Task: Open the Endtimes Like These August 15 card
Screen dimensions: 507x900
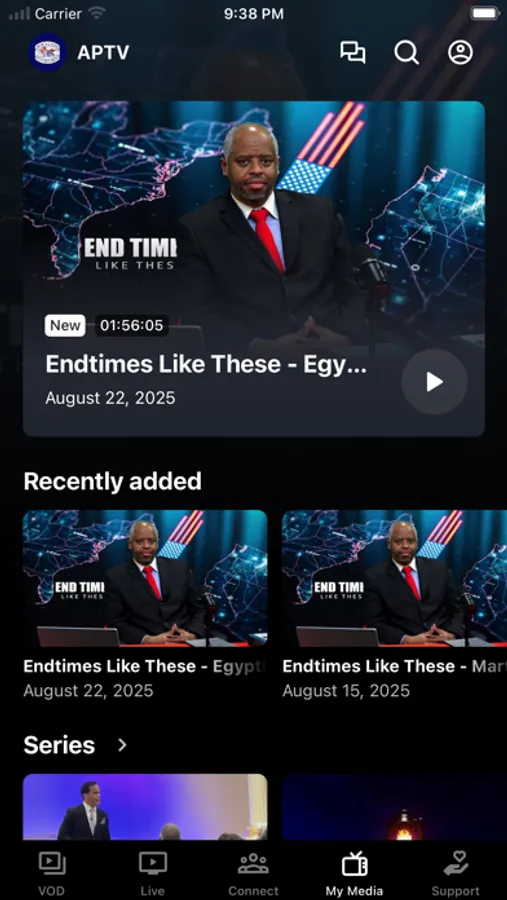Action: tap(394, 604)
